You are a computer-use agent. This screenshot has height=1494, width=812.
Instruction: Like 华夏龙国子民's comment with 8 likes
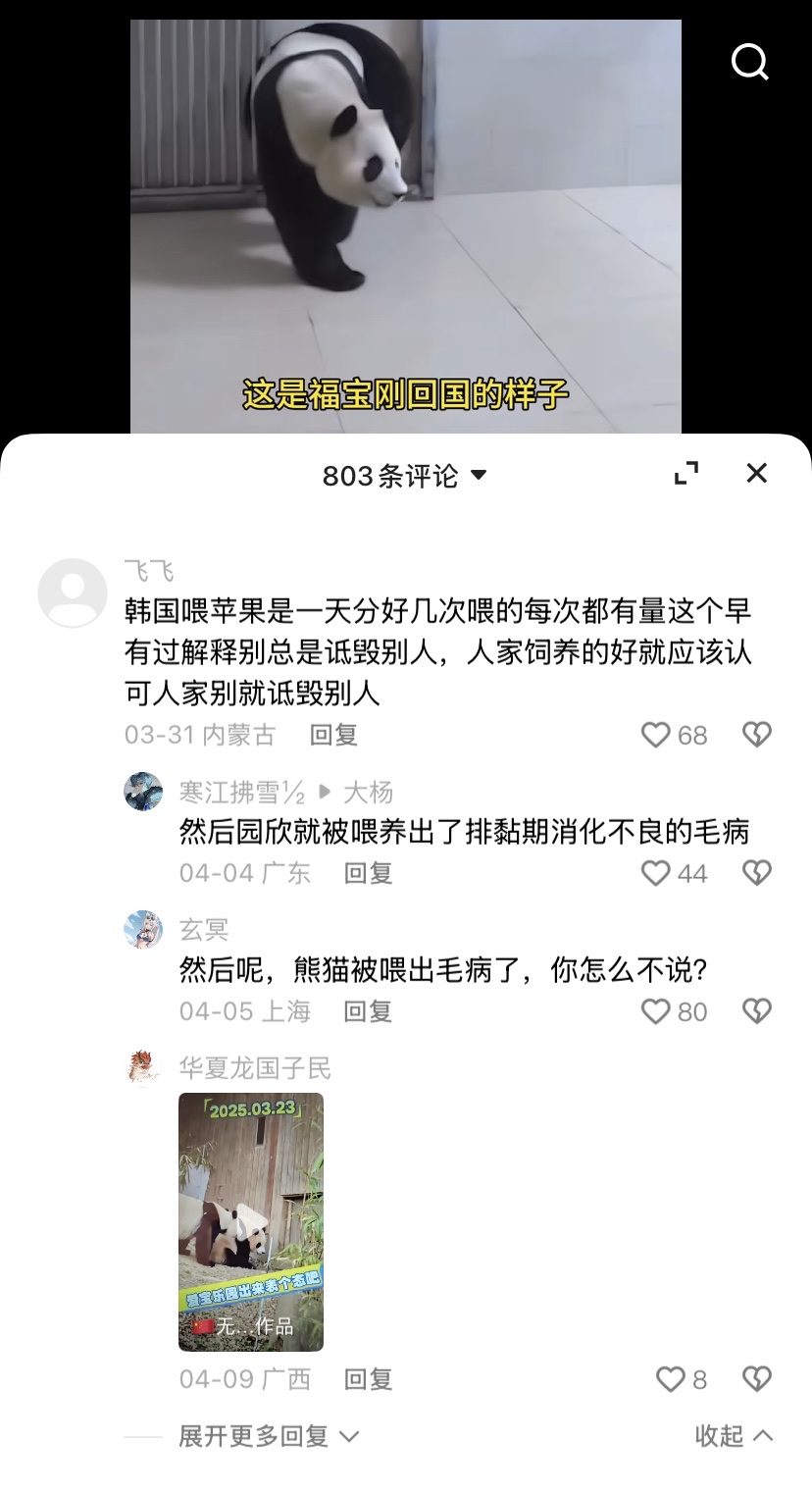[670, 1380]
